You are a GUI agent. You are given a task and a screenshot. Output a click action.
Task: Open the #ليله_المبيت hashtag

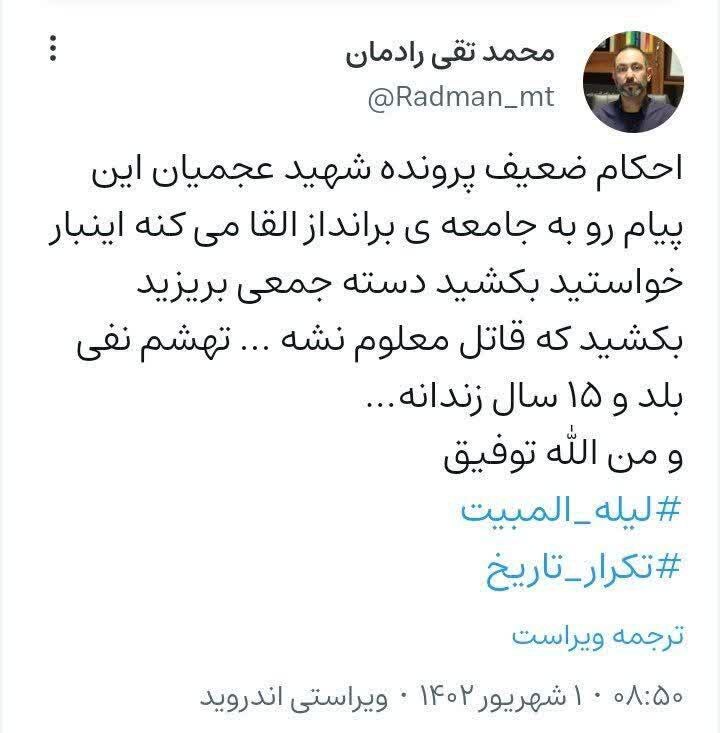(570, 510)
